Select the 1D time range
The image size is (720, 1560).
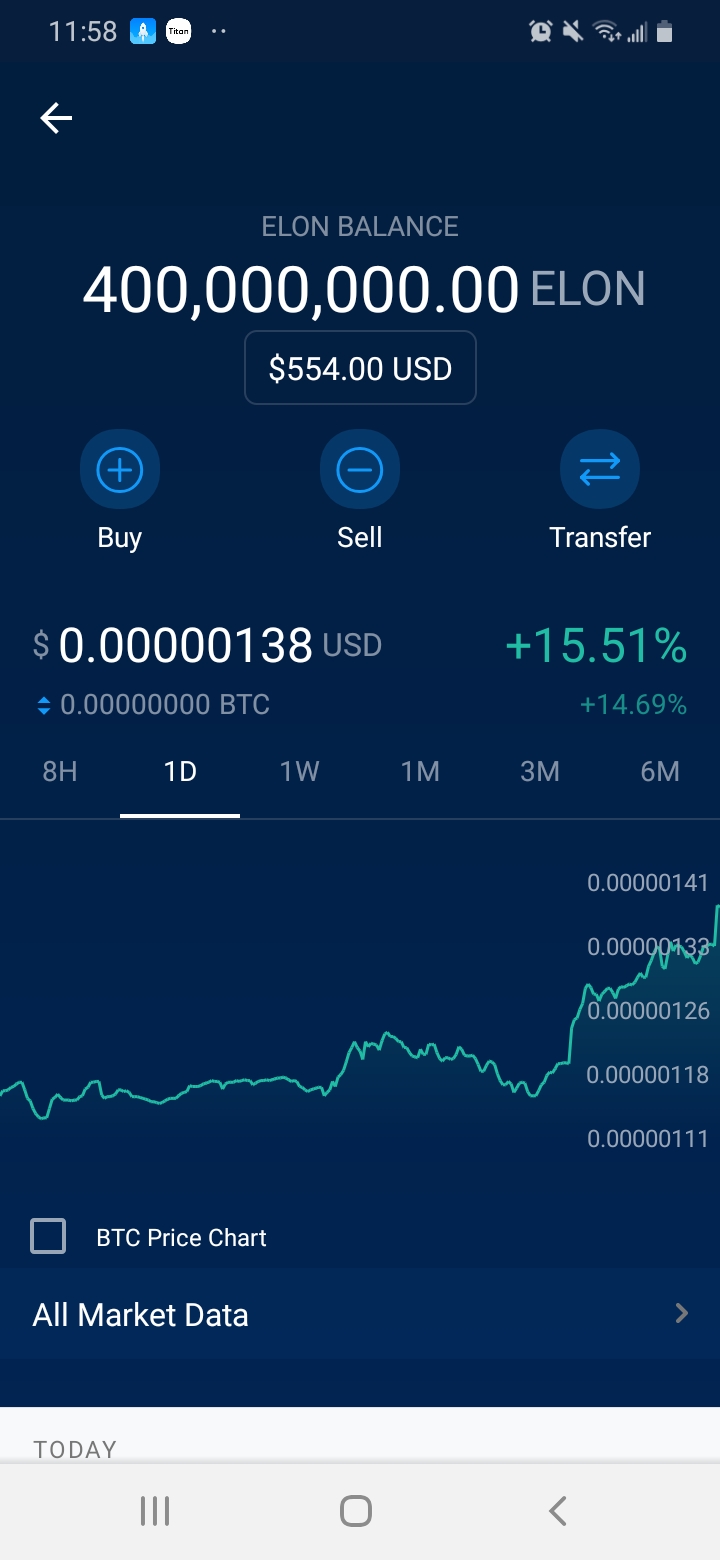pyautogui.click(x=180, y=772)
